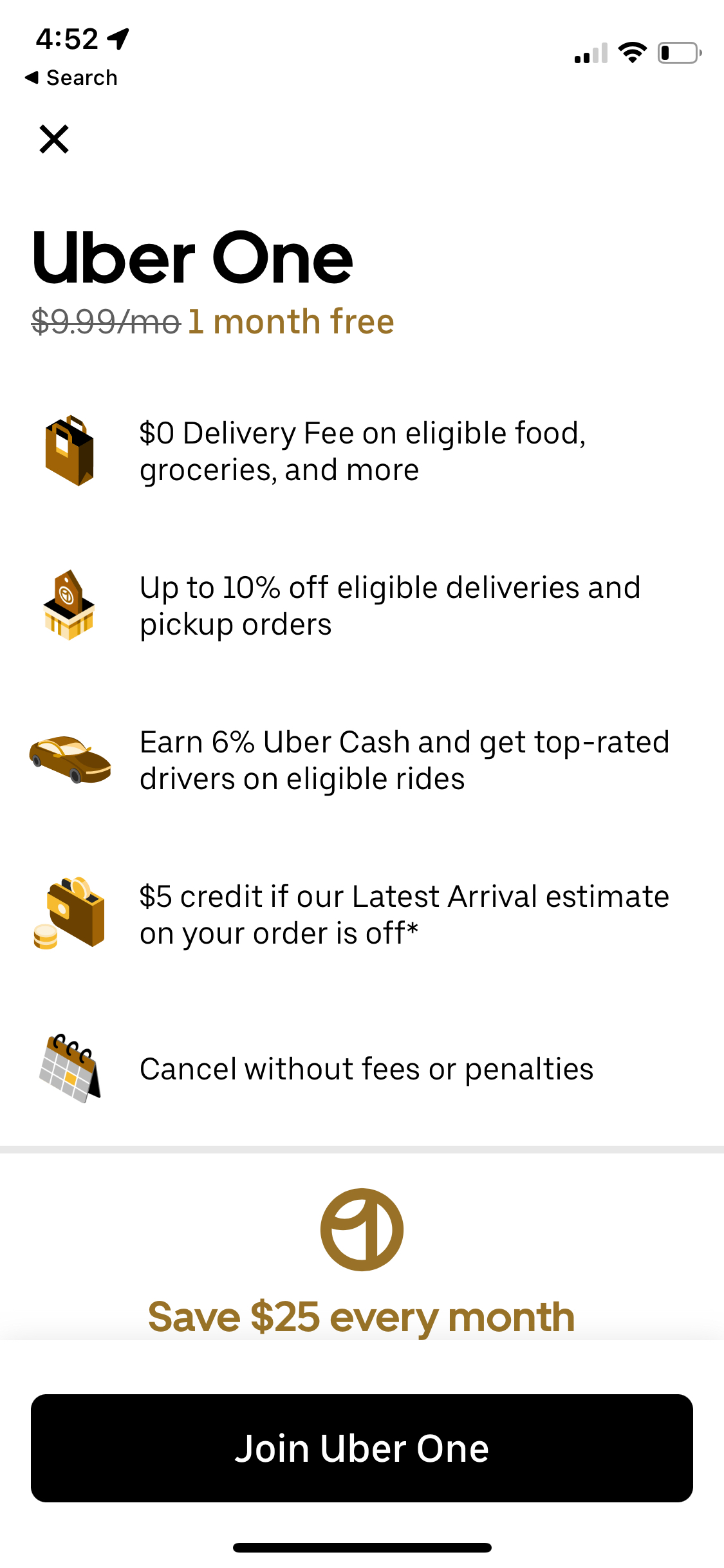Screen dimensions: 724x1568
Task: Return to Search via back navigation
Action: tap(71, 77)
